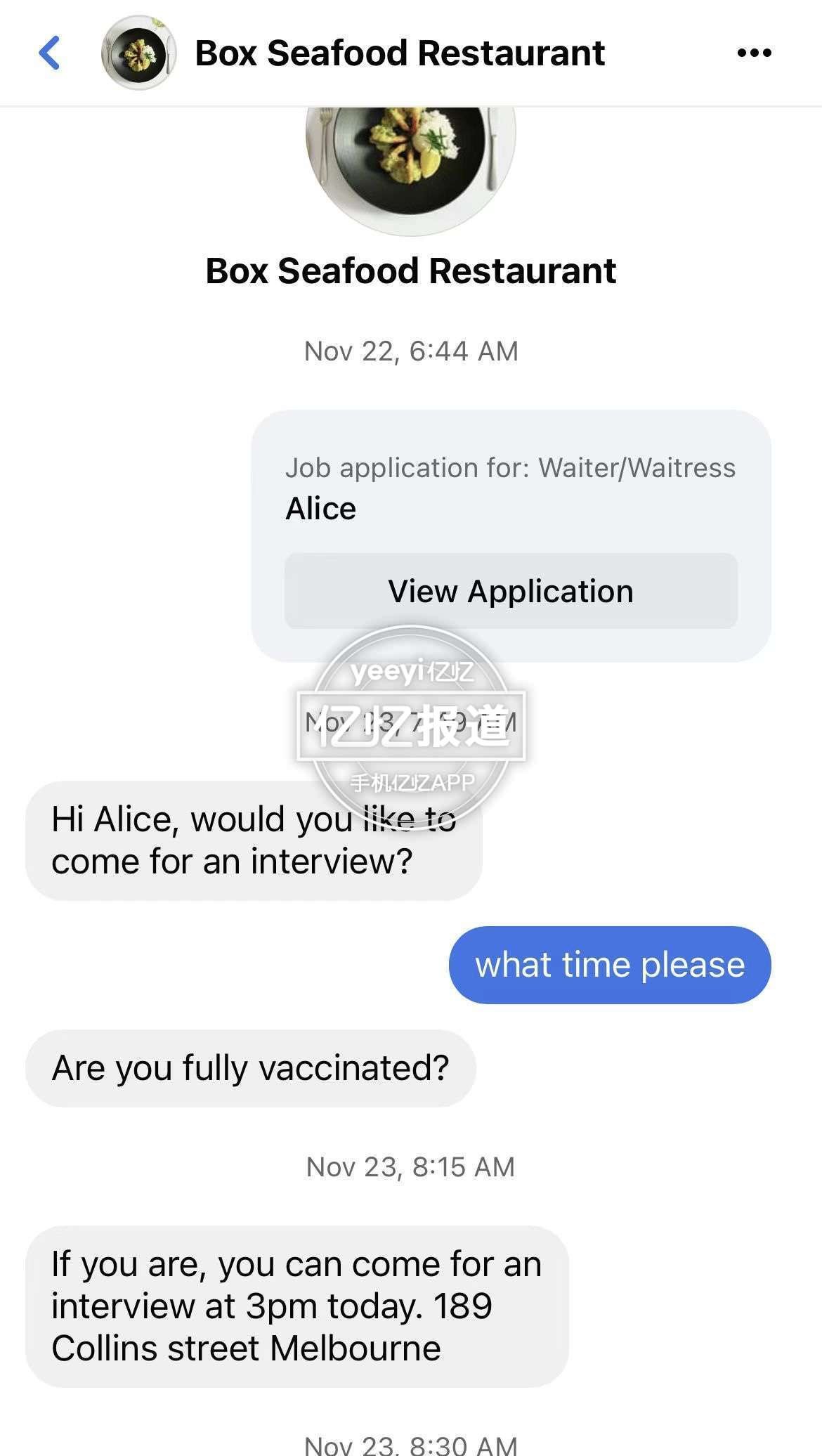Tap View Application button

click(x=511, y=591)
